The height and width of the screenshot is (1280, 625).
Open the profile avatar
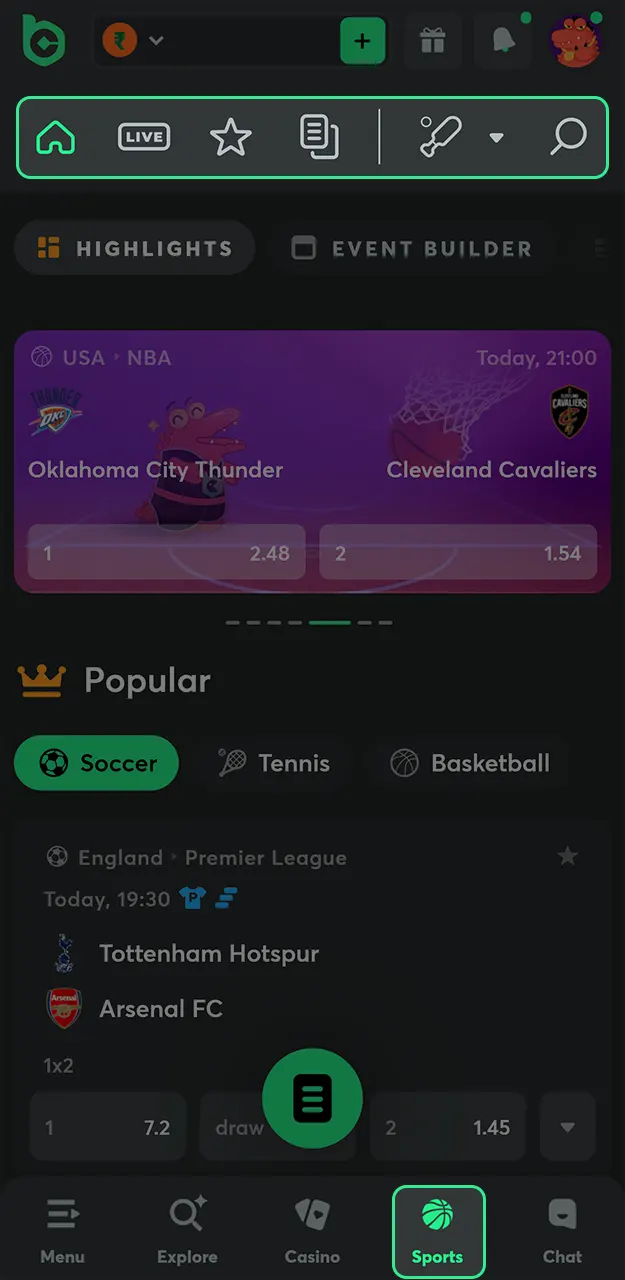pyautogui.click(x=576, y=42)
